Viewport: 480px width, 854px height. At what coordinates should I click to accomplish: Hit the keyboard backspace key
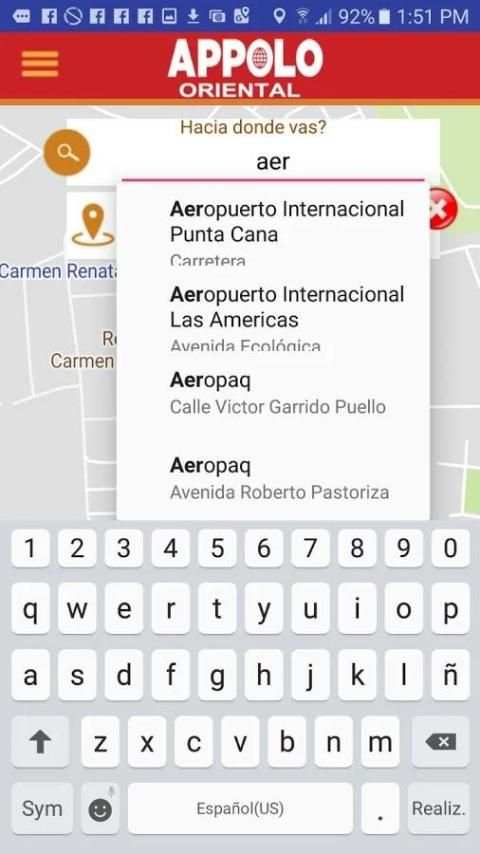tap(440, 741)
